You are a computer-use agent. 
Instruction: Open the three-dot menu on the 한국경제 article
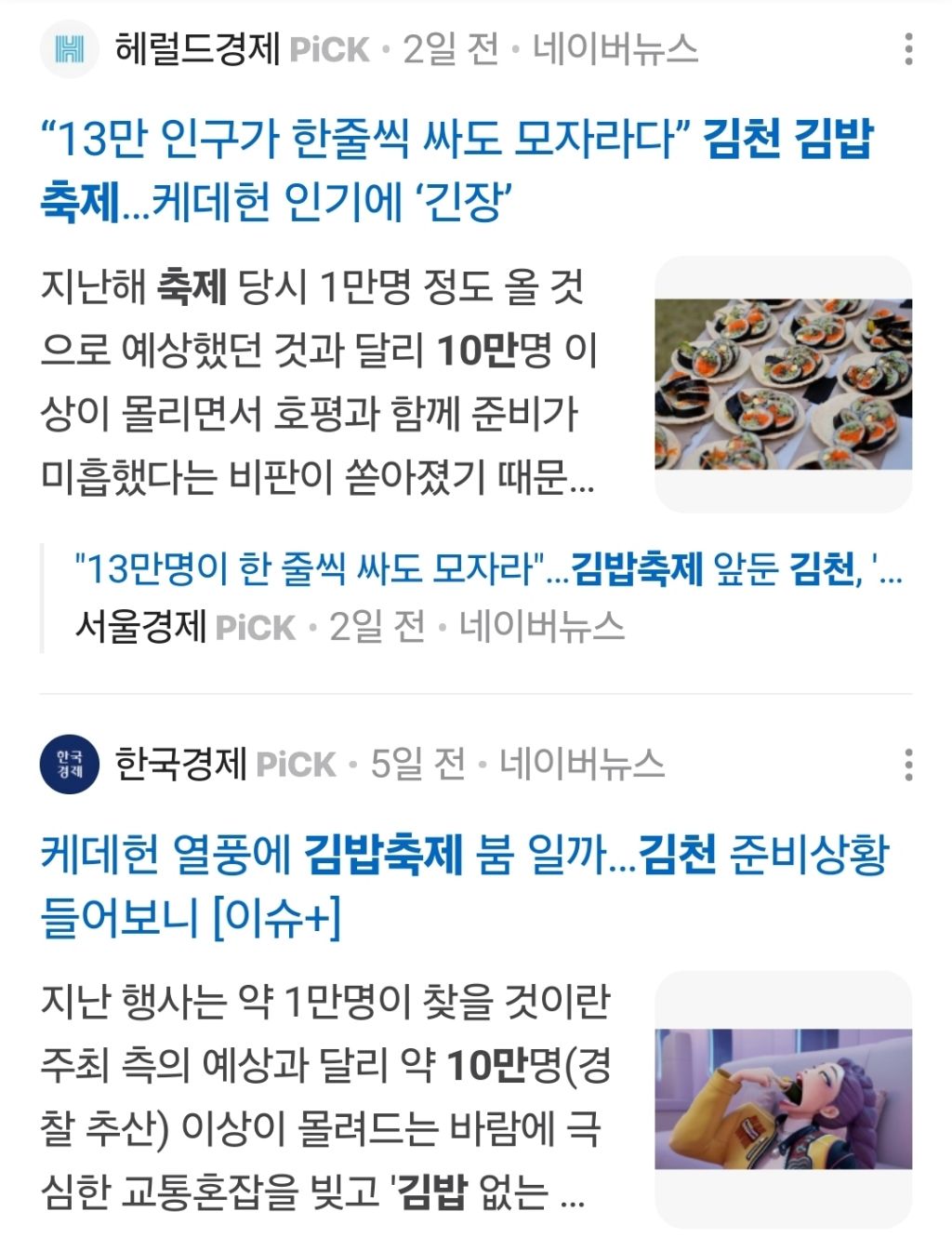point(909,764)
